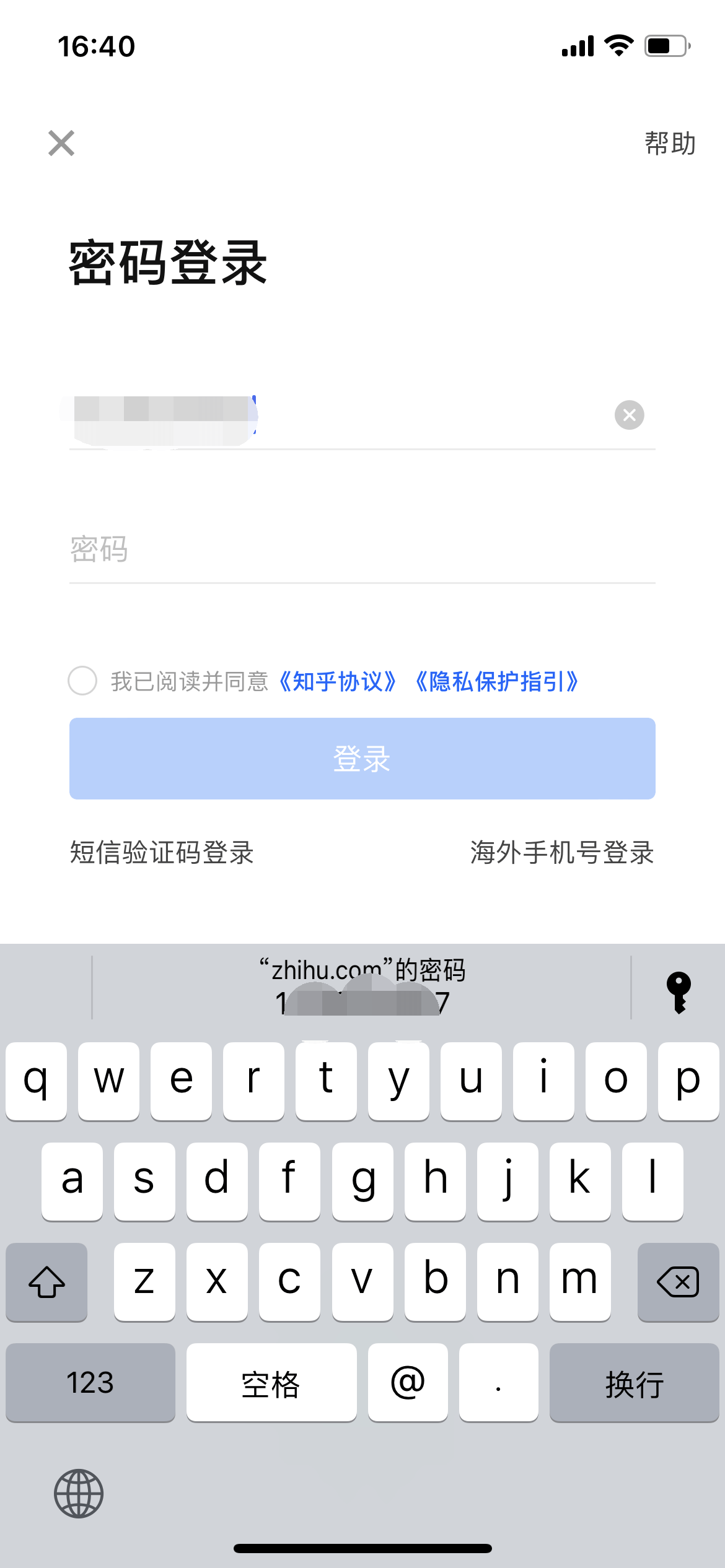Image resolution: width=725 pixels, height=1568 pixels.
Task: Close the password login screen
Action: tap(61, 143)
